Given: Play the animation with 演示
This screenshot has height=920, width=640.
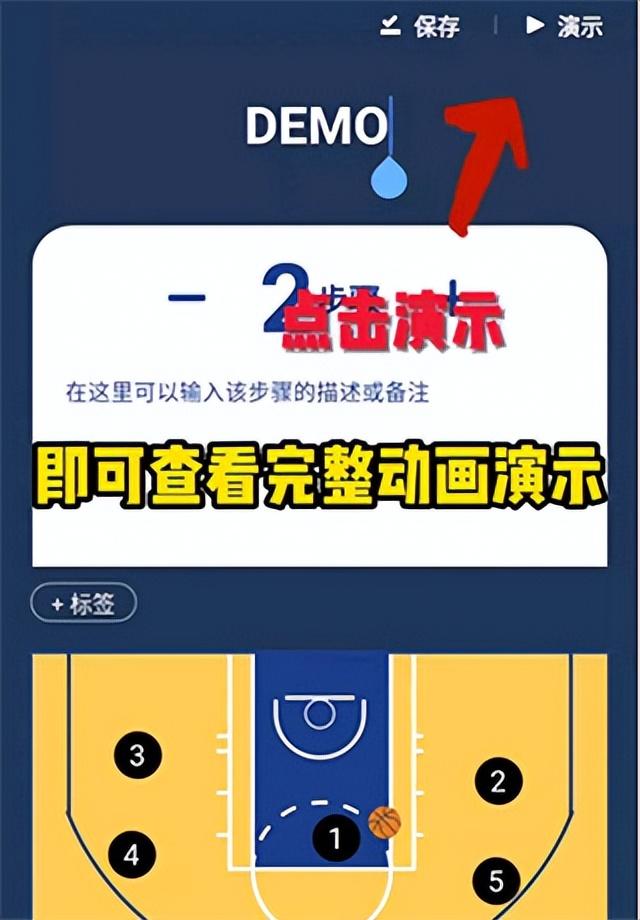Looking at the screenshot, I should tap(565, 27).
